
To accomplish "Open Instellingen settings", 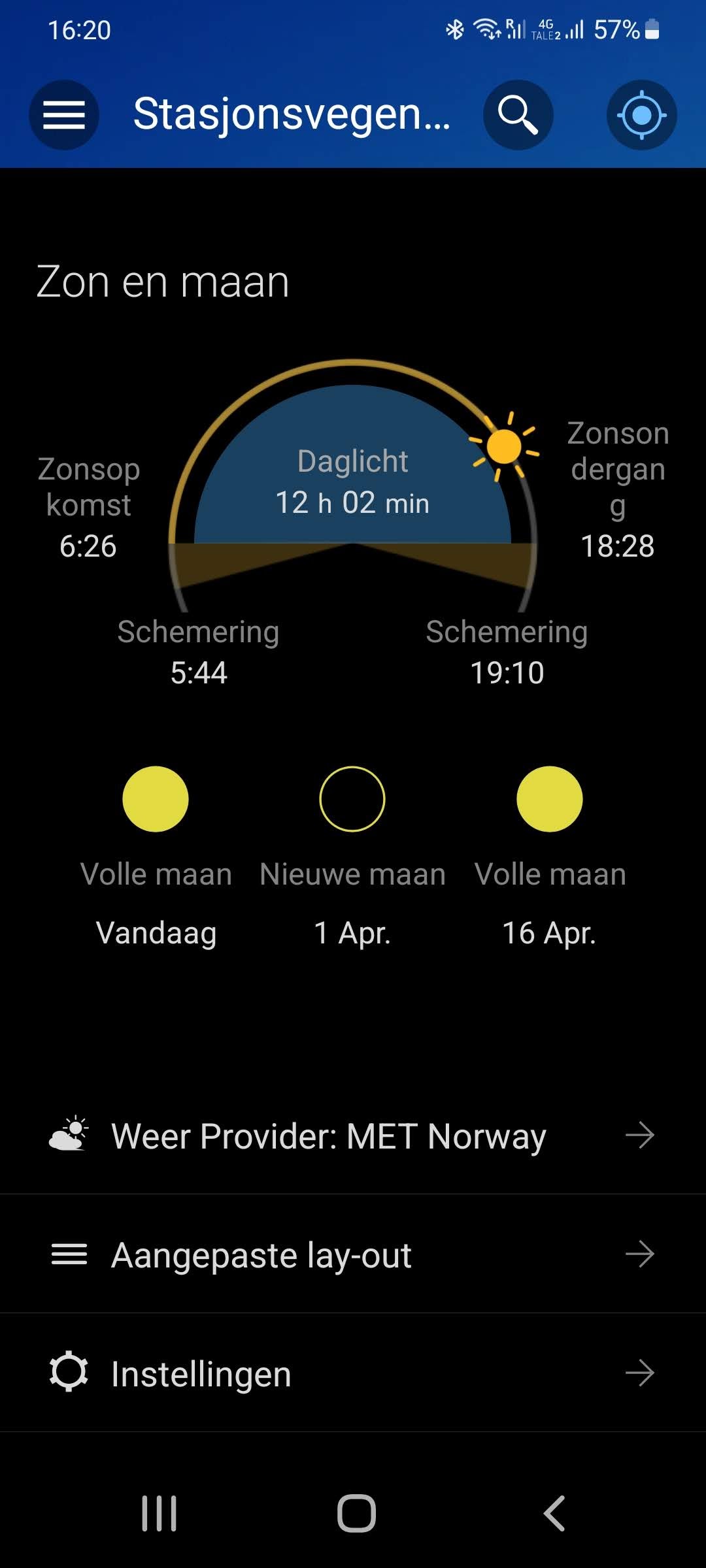I will (x=353, y=1373).
